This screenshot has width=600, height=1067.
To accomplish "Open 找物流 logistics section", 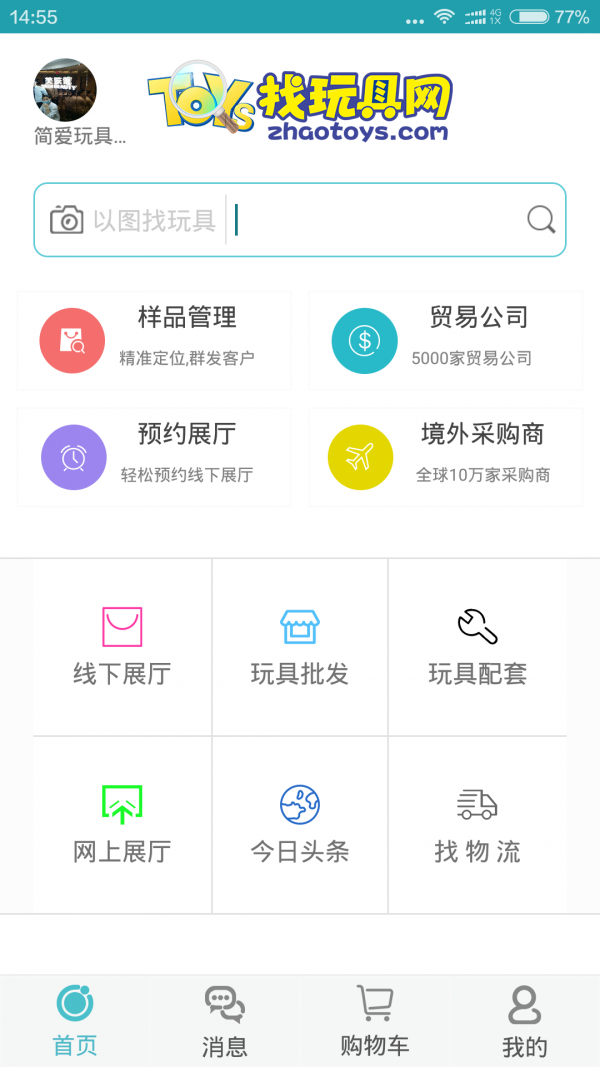I will (x=477, y=825).
